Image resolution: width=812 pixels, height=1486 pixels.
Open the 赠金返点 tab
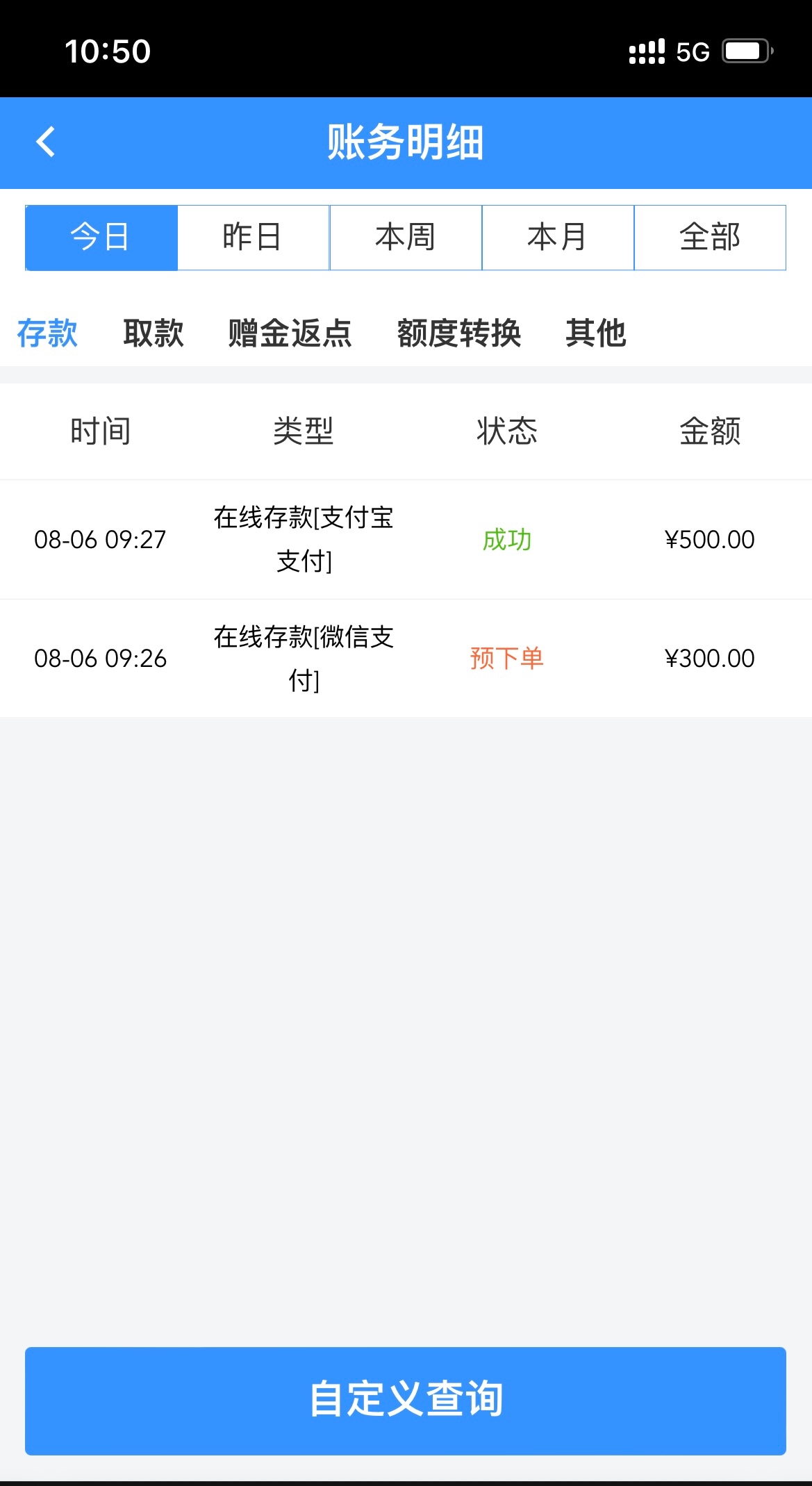tap(290, 333)
